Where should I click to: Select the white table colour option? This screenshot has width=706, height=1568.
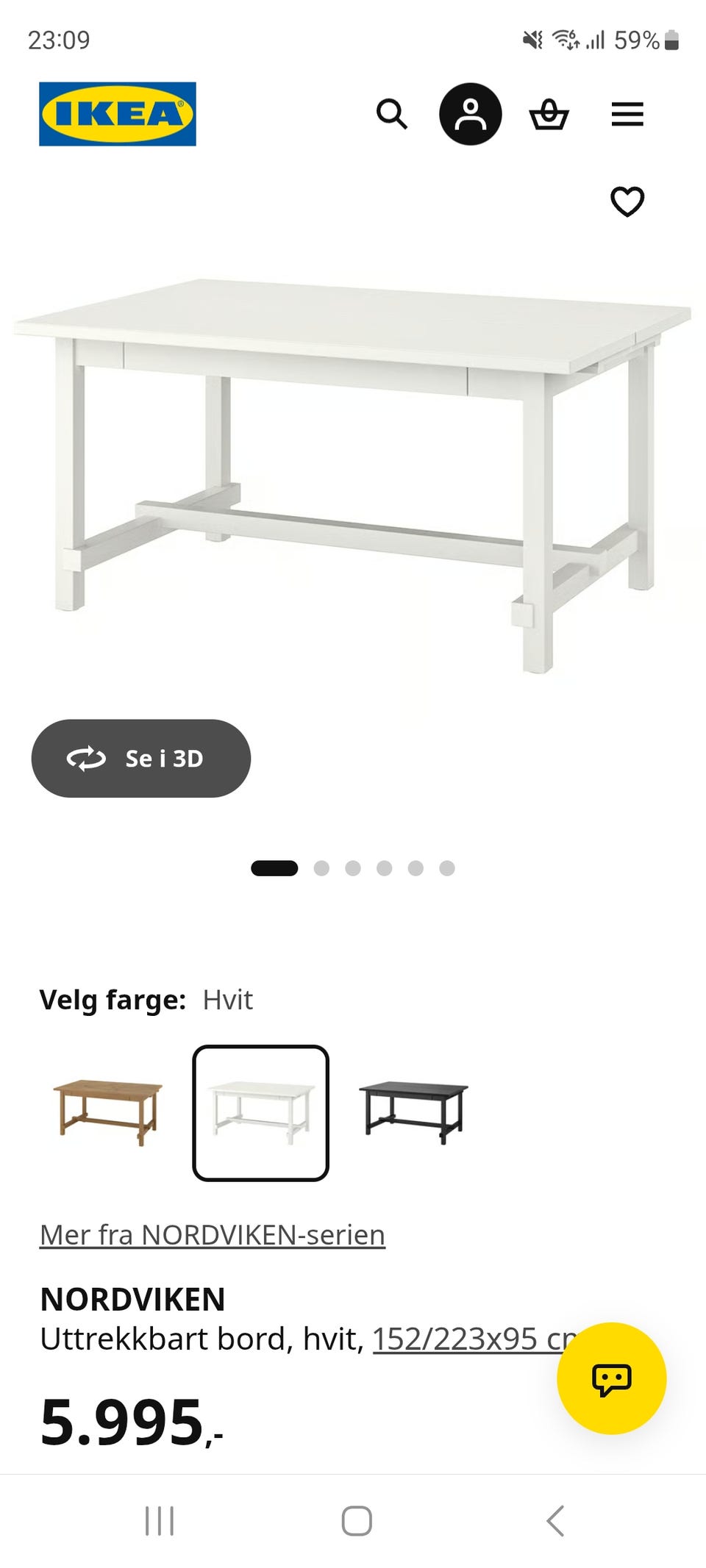pos(260,1112)
